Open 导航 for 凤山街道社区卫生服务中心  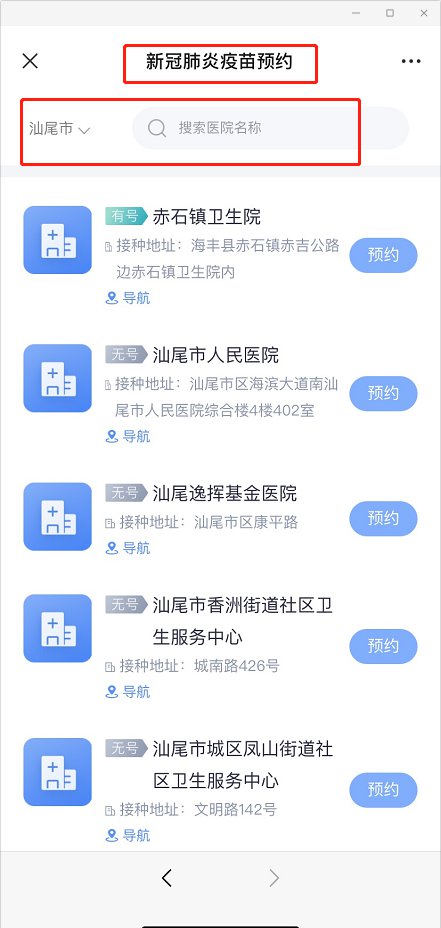coord(128,836)
